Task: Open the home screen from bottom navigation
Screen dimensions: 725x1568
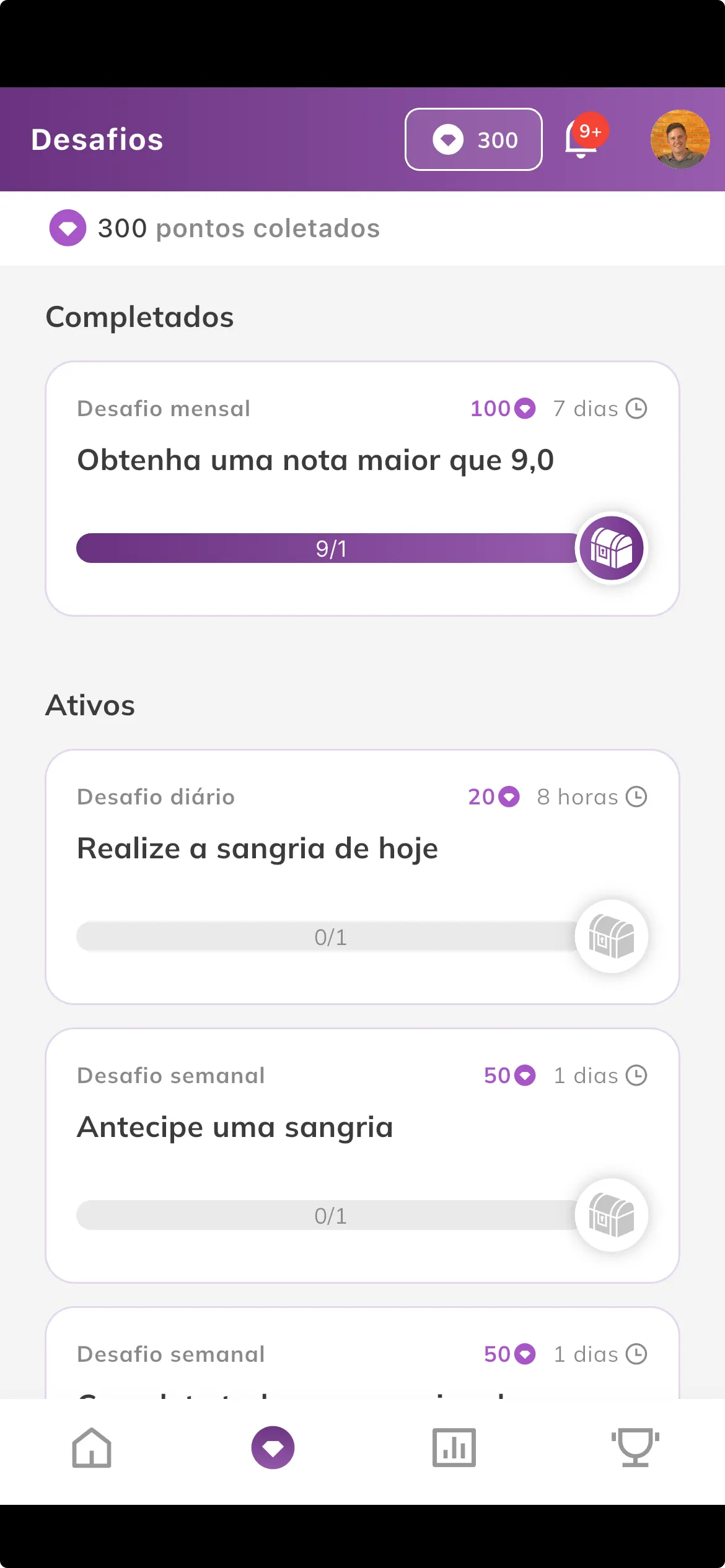Action: 90,1447
